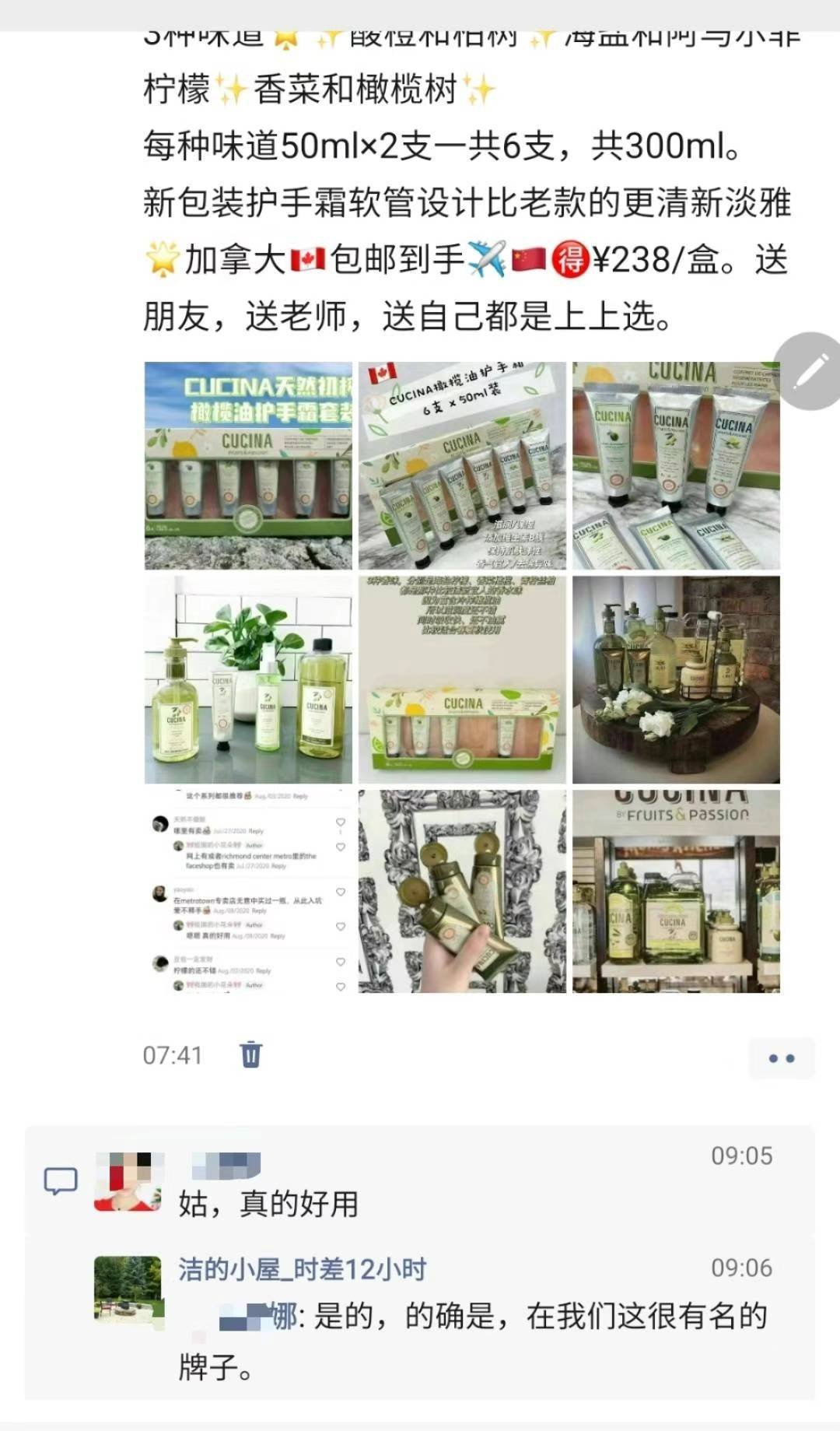Screen dimensions: 840x1431
Task: Open the screenshot of comment reviews
Action: click(x=248, y=892)
